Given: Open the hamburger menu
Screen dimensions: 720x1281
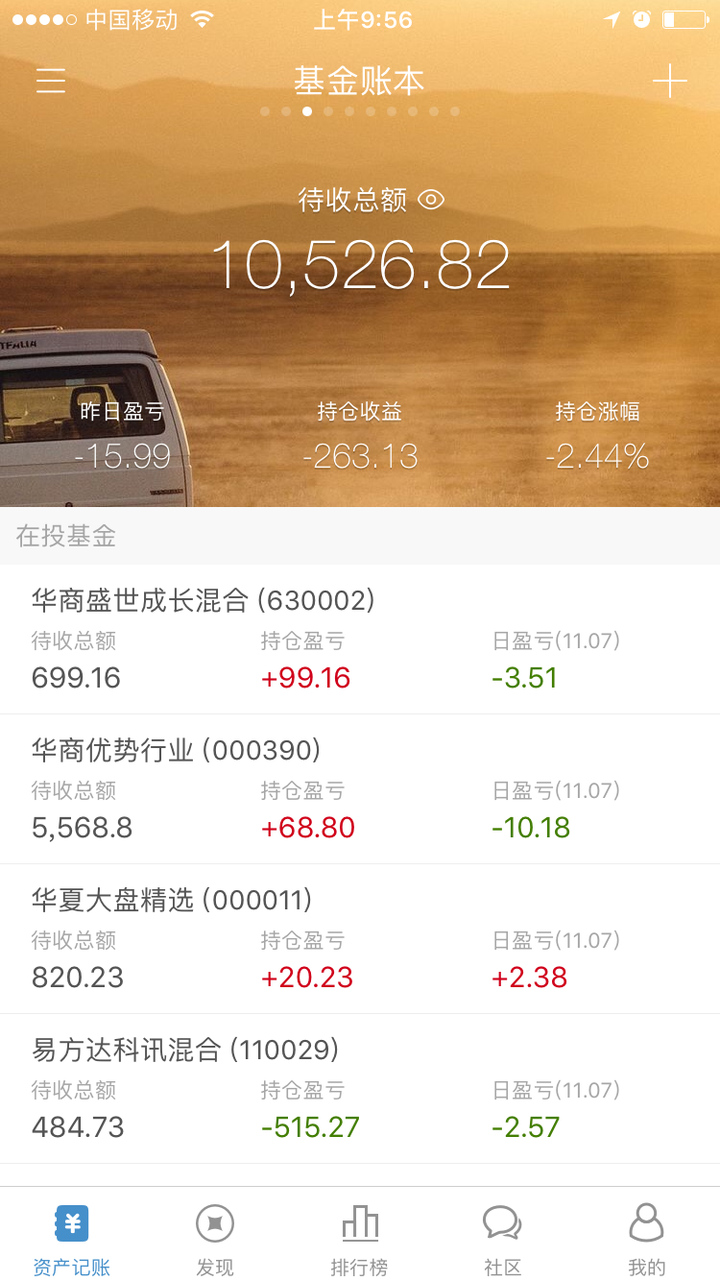Looking at the screenshot, I should (x=50, y=81).
